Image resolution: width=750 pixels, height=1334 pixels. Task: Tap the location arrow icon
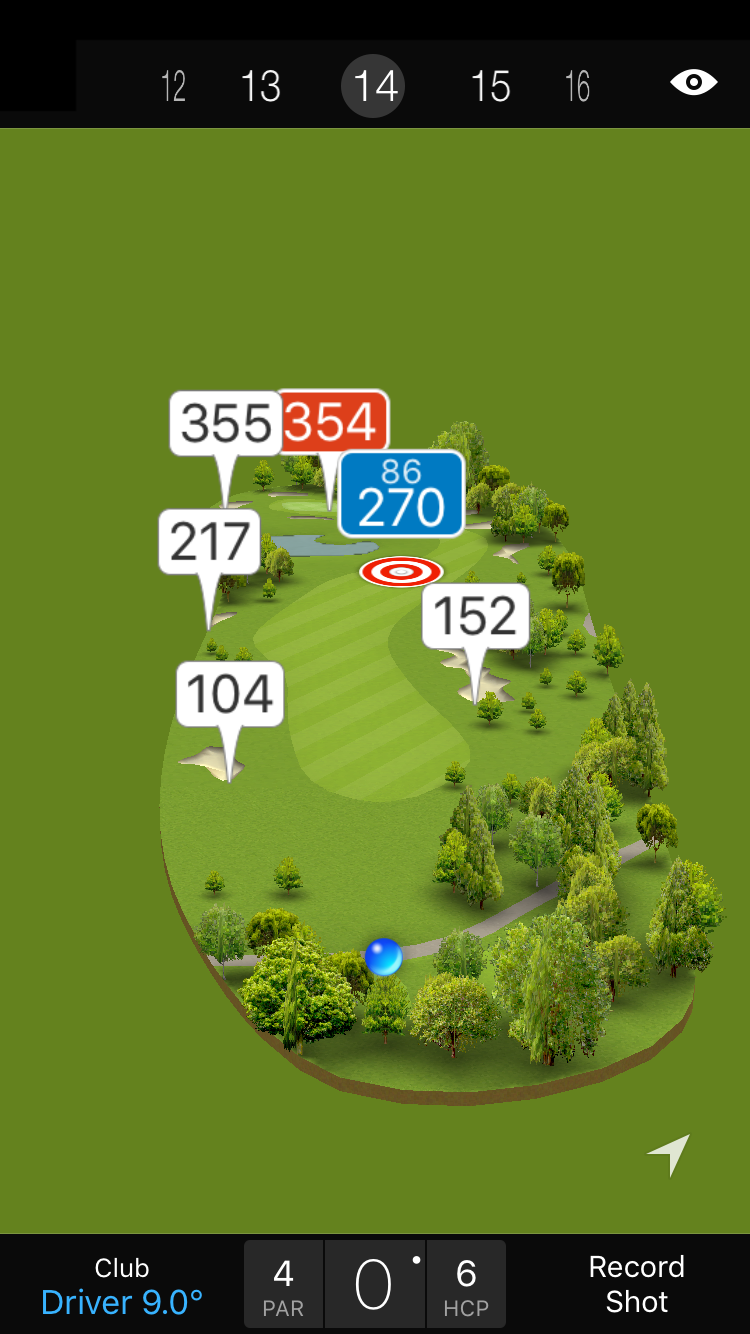tap(669, 1155)
